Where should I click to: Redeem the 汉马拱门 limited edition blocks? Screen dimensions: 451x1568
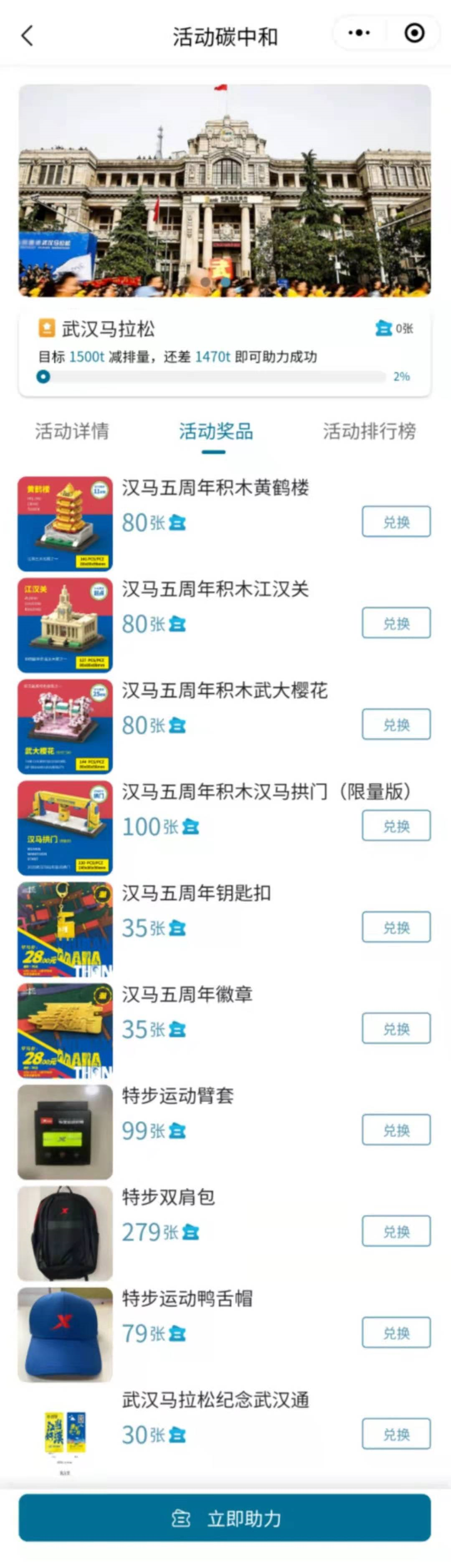pos(396,826)
